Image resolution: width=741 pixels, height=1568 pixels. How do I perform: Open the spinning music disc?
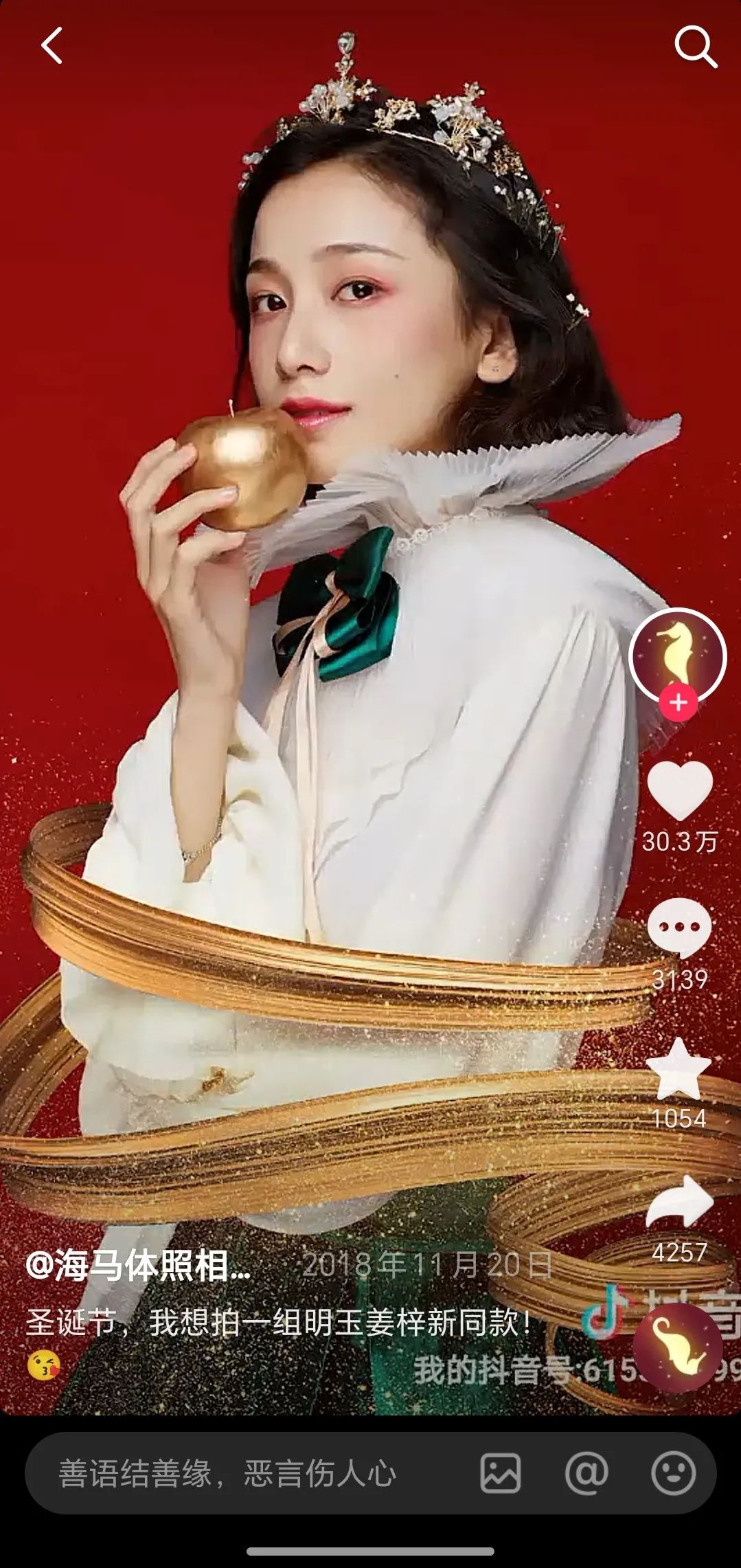click(x=677, y=1348)
